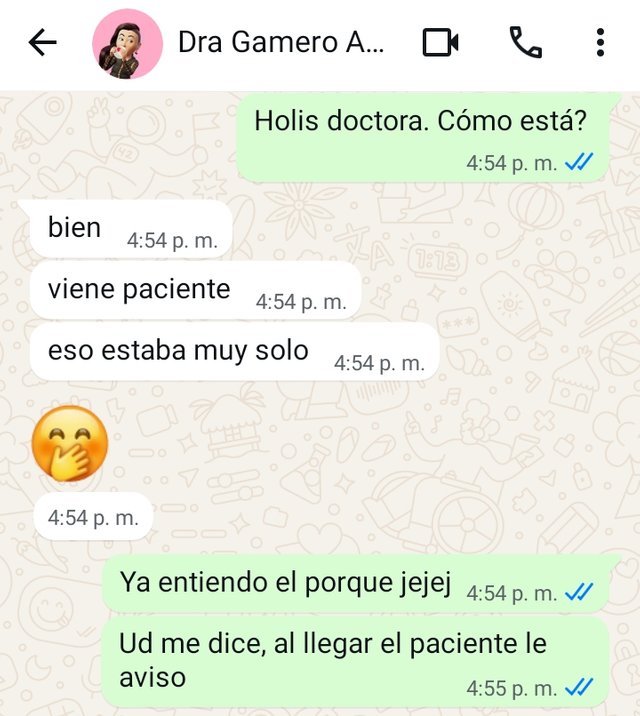
Task: Open the overflow menu
Action: [600, 42]
